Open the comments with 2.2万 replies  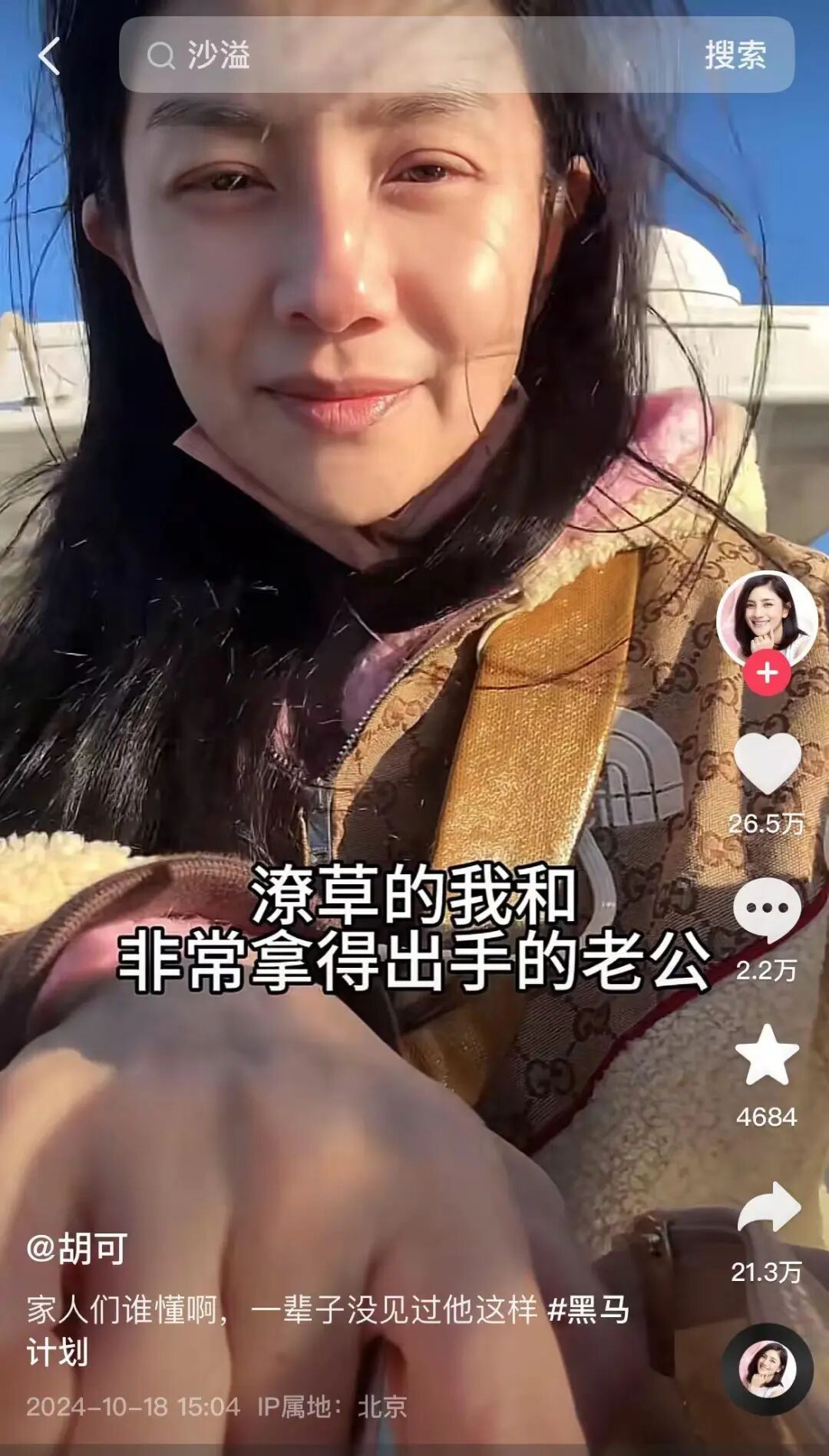(767, 910)
